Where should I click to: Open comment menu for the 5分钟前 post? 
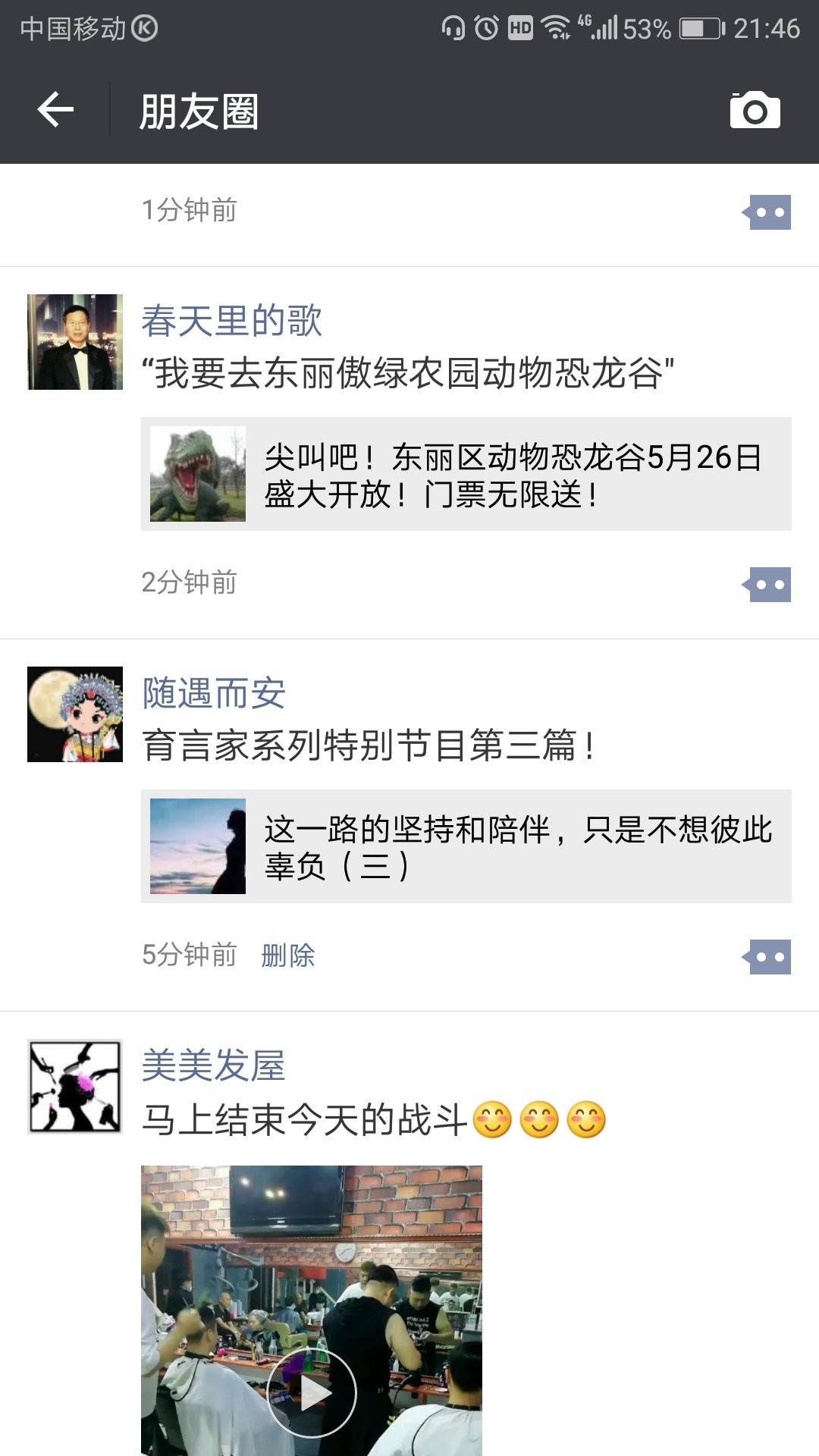(768, 957)
